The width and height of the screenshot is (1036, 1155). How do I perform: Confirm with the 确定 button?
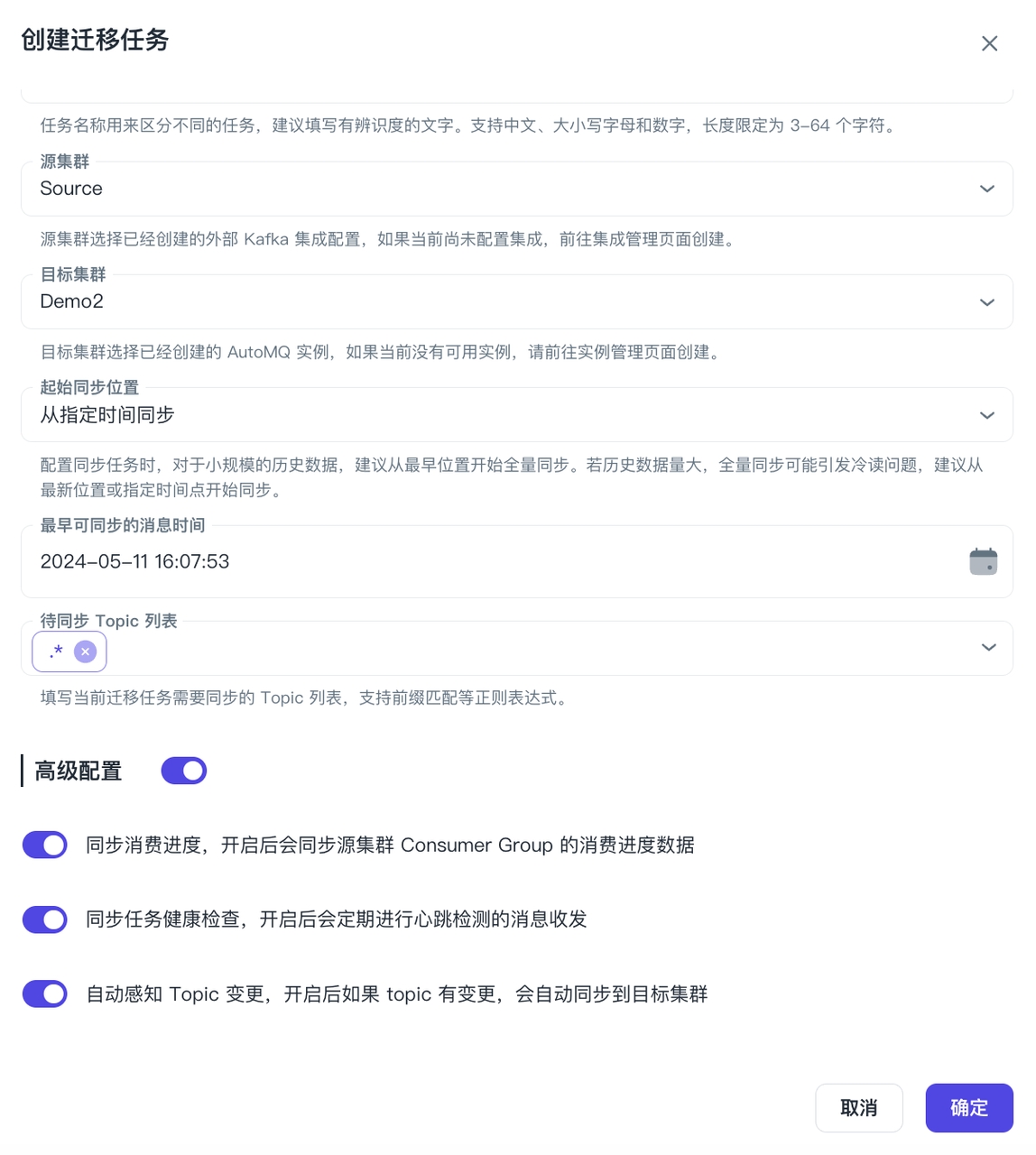click(968, 1107)
